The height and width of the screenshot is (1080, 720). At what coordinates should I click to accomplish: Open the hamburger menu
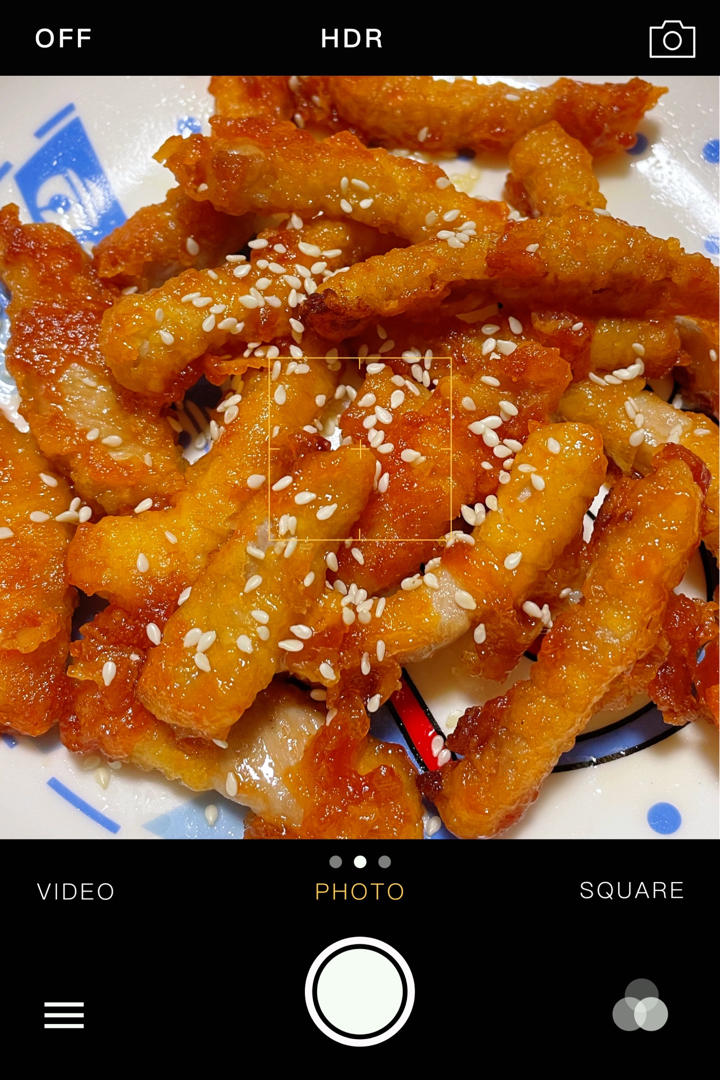coord(64,1015)
